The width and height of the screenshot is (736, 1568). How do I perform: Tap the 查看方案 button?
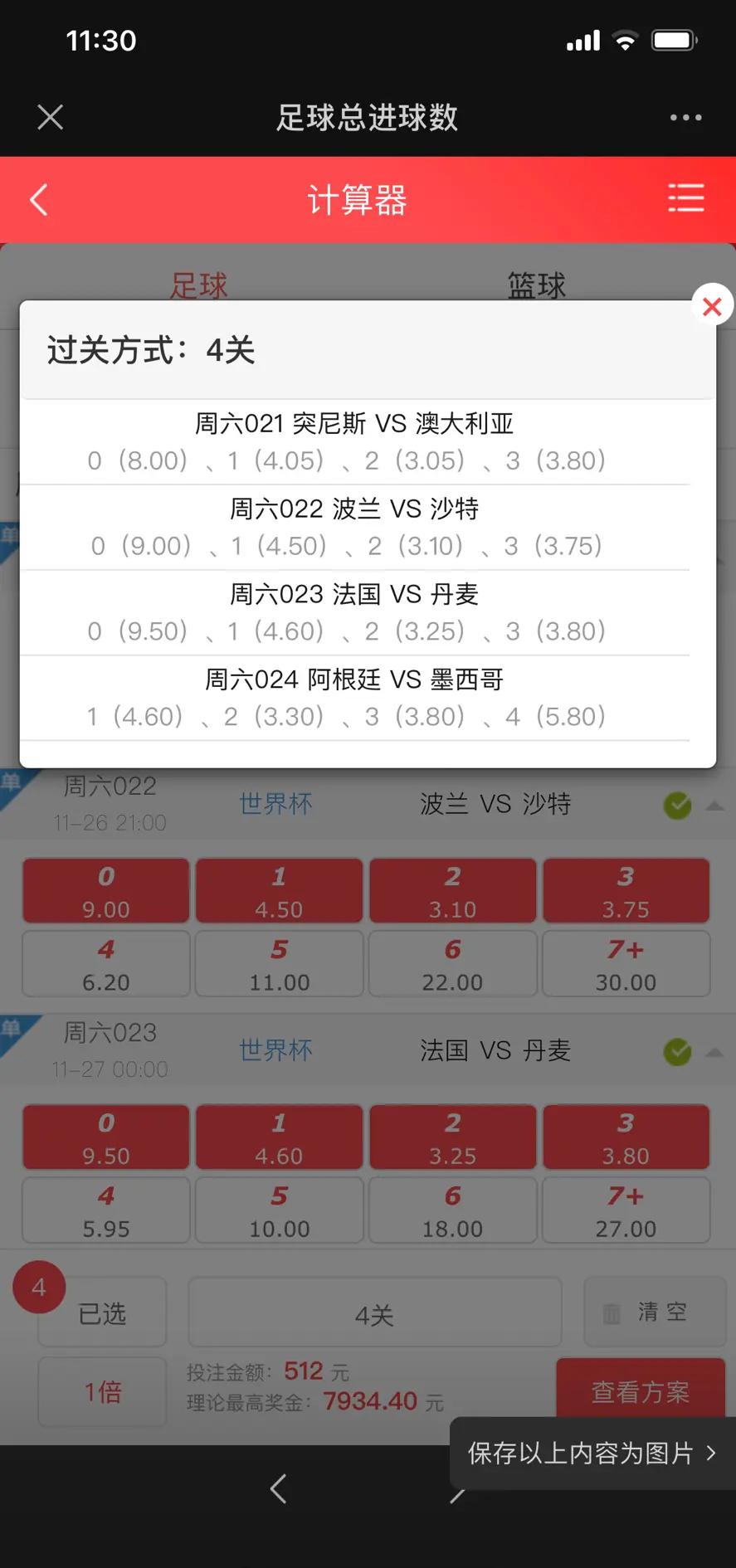point(640,1391)
